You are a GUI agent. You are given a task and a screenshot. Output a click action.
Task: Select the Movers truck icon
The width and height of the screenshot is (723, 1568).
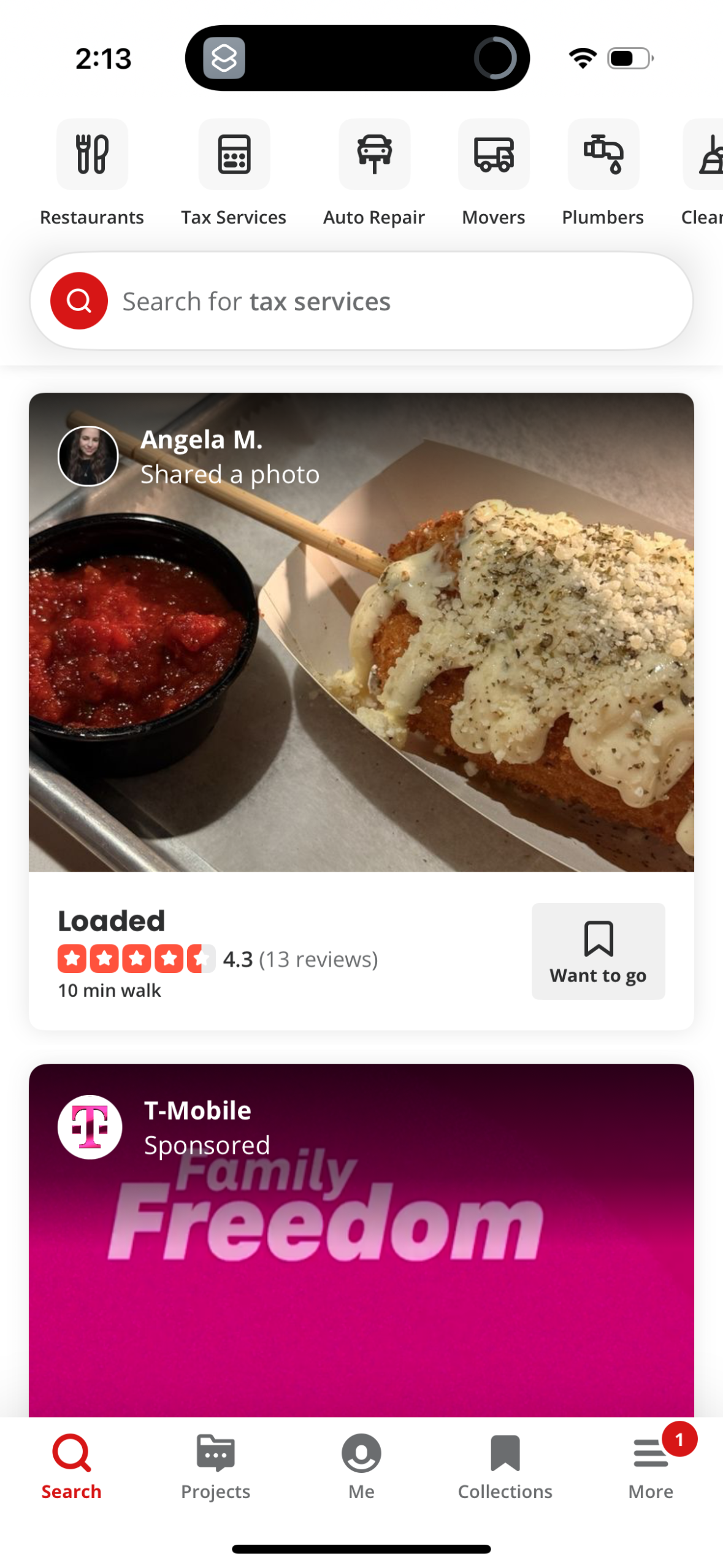click(x=492, y=154)
